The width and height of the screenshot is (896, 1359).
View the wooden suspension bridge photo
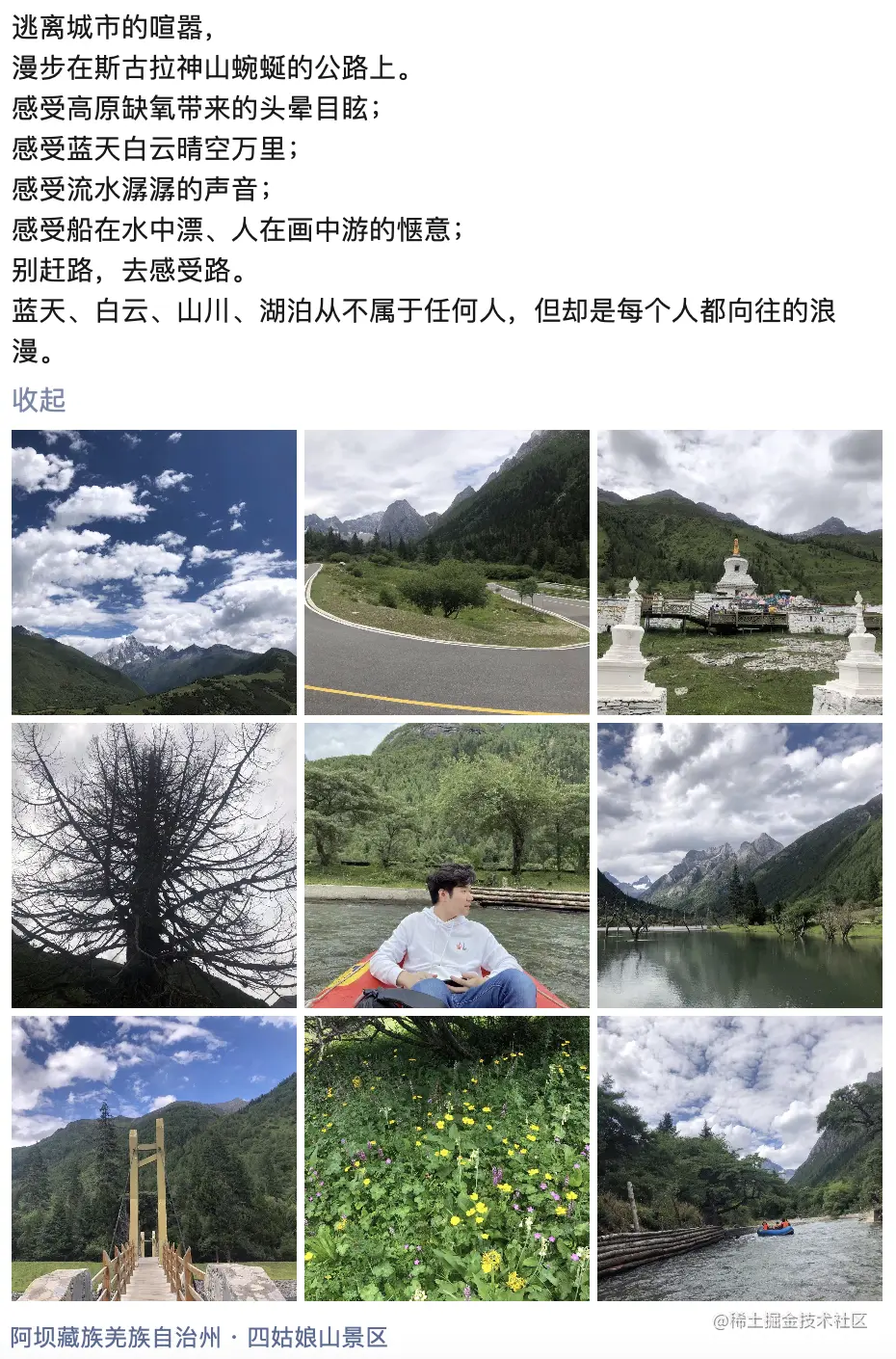tap(154, 1158)
